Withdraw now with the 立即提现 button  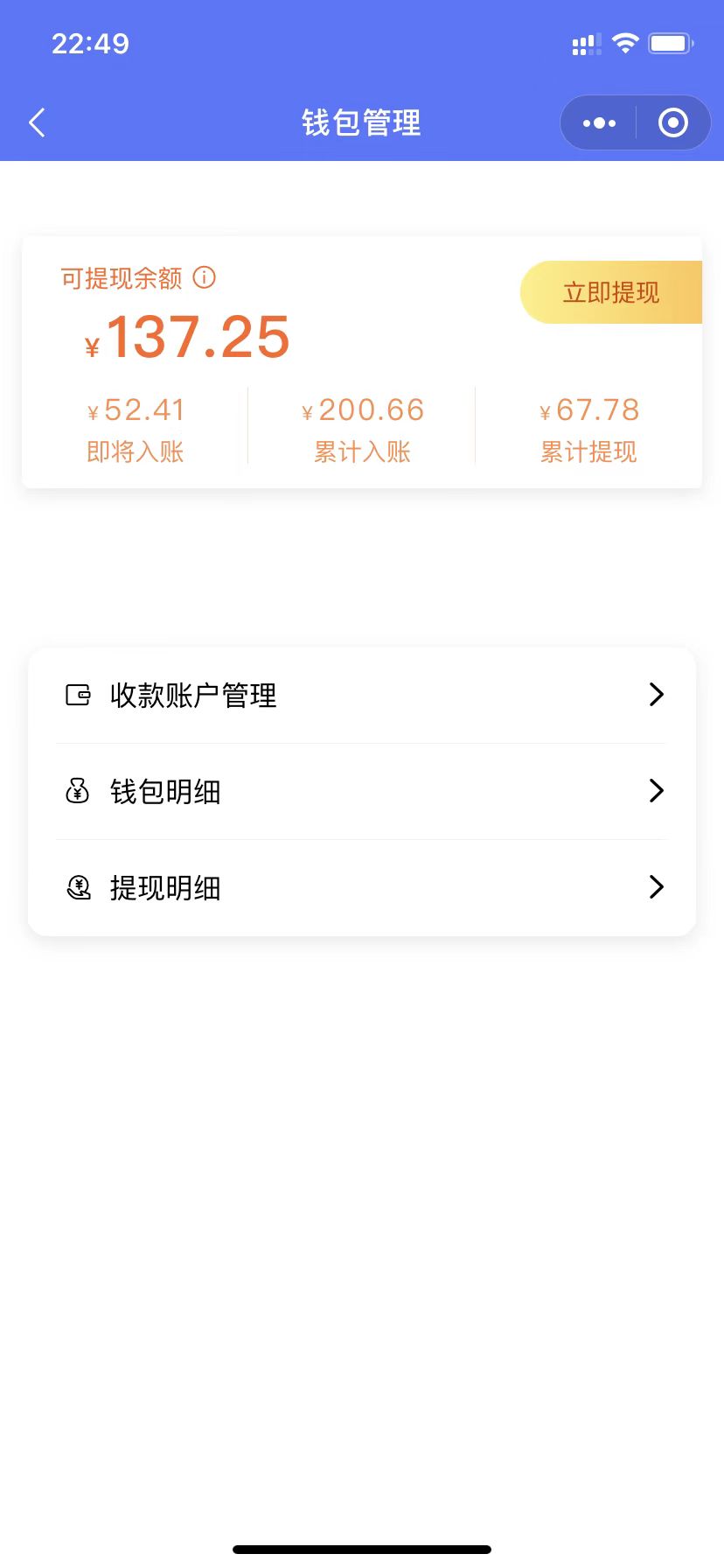click(611, 292)
